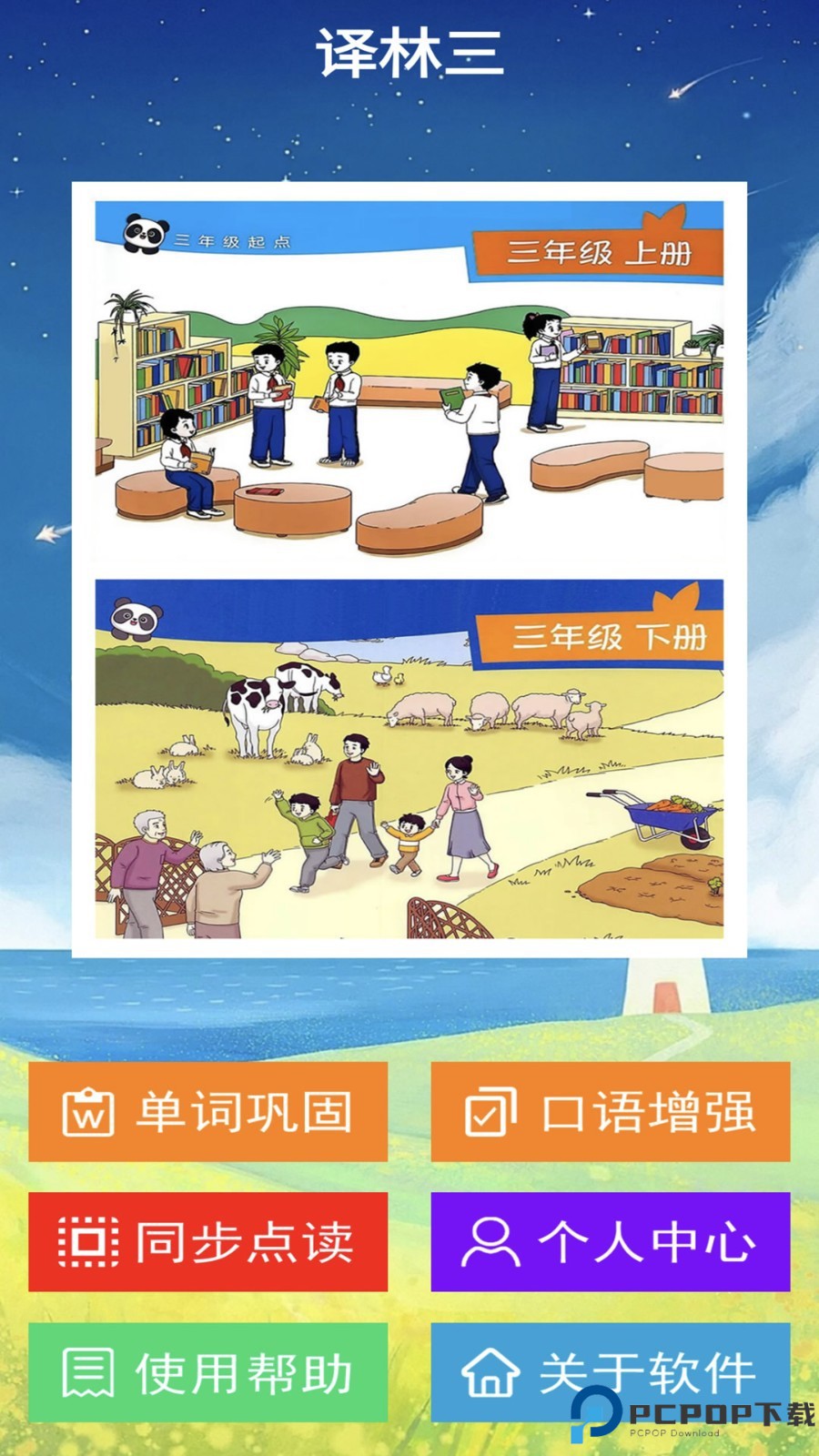Viewport: 819px width, 1456px height.
Task: Click the 译林三 app title
Action: 409,52
